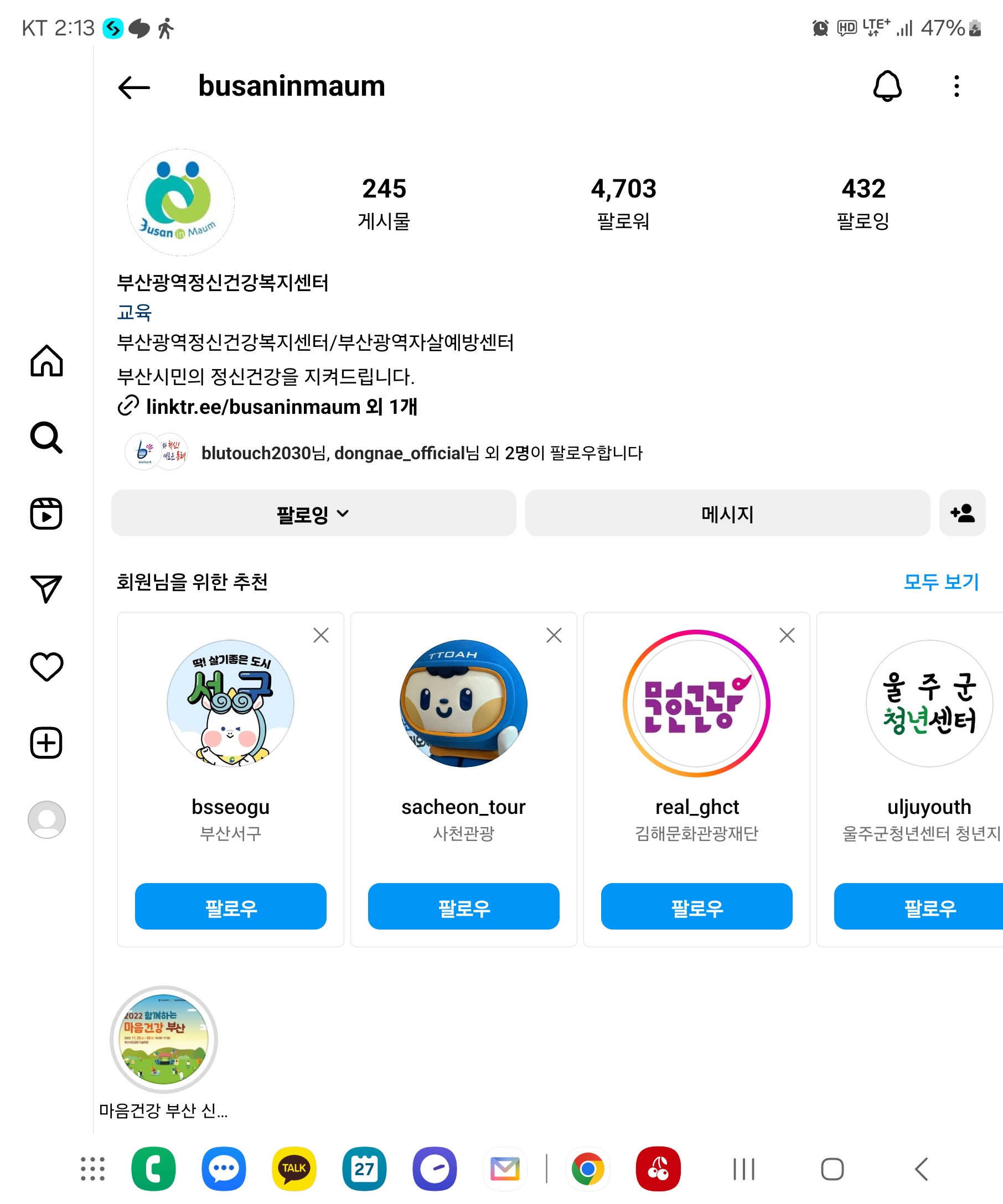Screen dimensions: 1003x1204
Task: Expand the 팔로잉 dropdown button
Action: 313,513
